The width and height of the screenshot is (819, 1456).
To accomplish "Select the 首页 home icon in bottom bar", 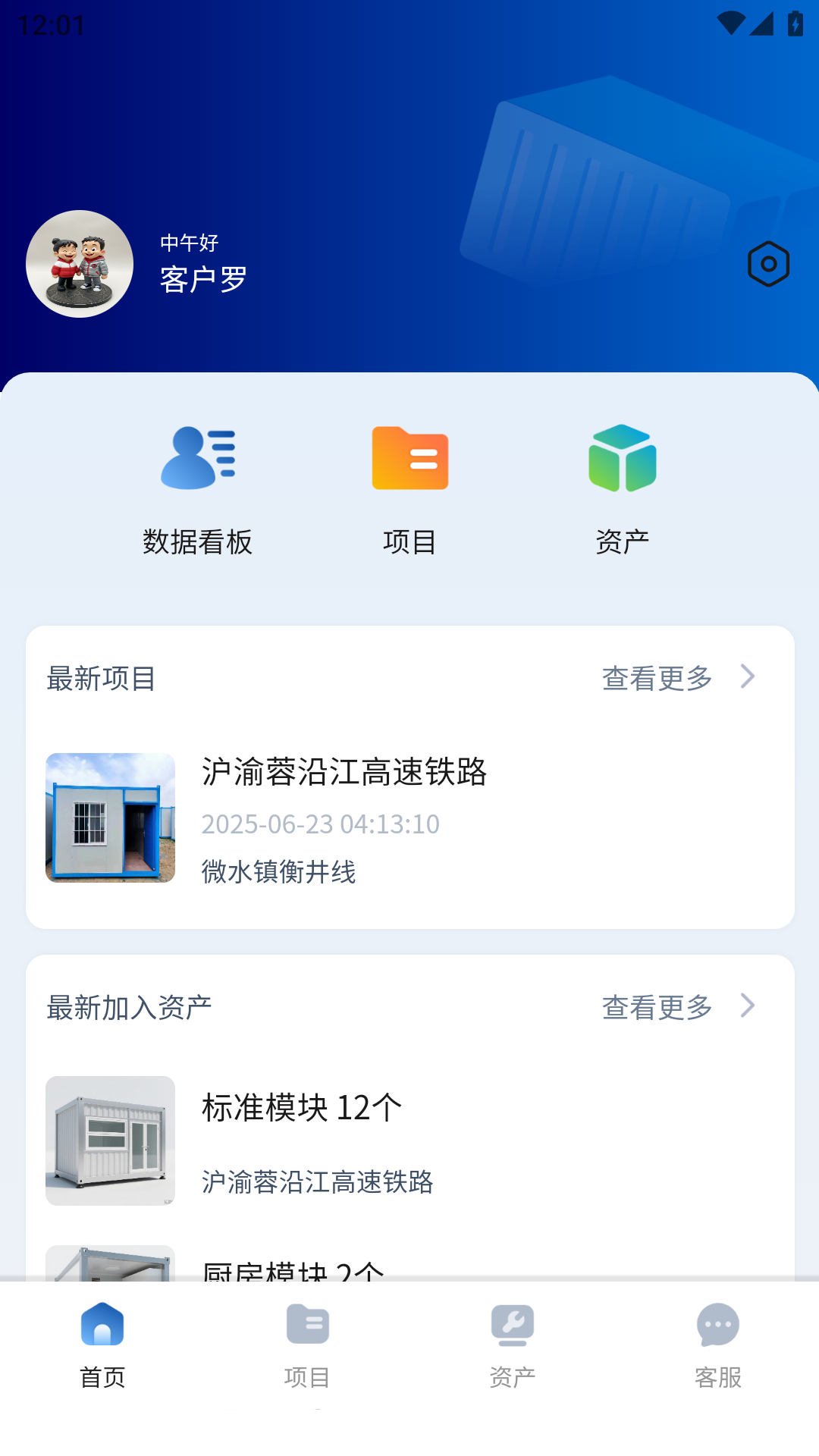I will (x=102, y=1323).
